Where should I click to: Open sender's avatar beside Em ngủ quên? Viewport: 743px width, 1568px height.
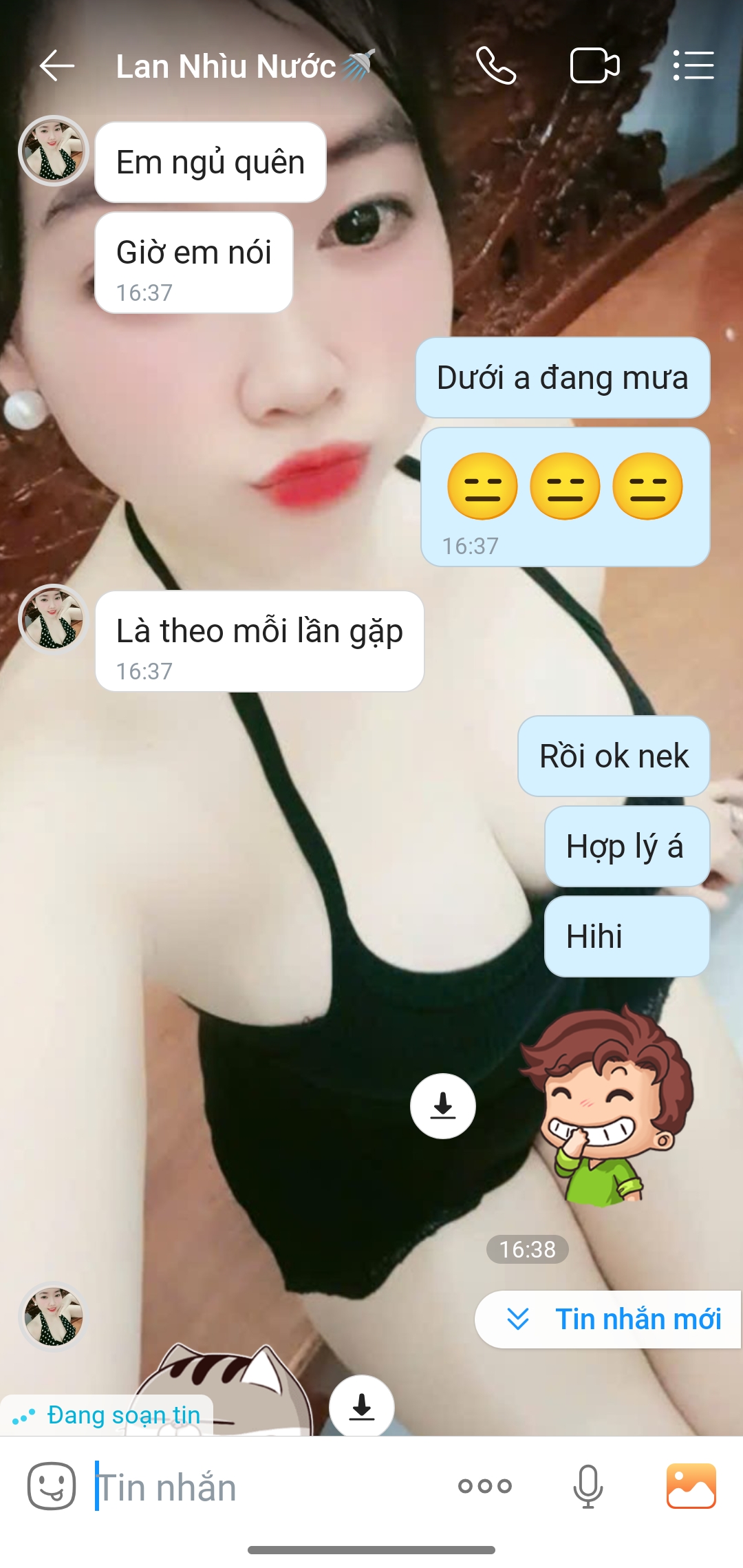point(54,151)
